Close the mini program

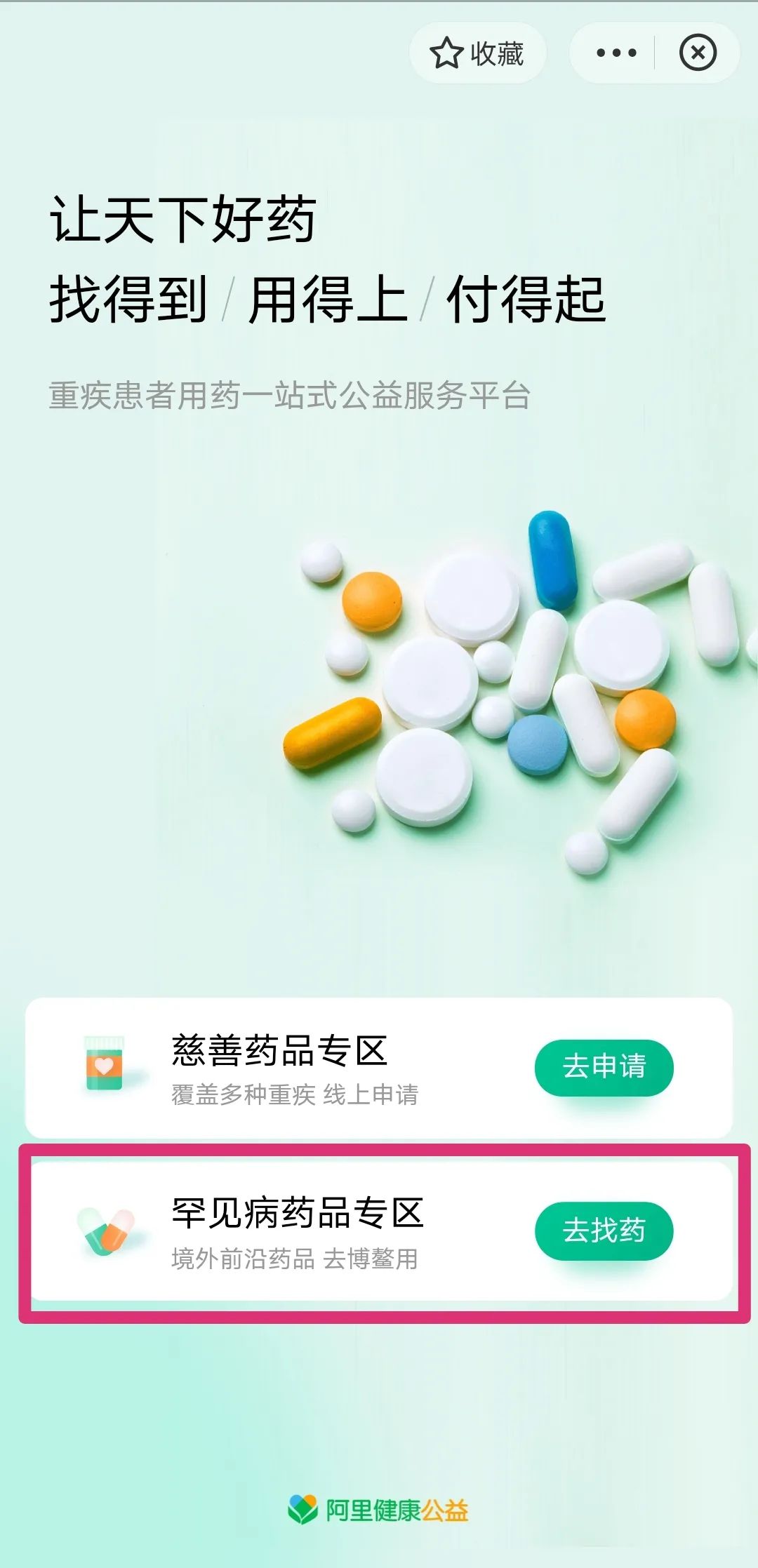coord(697,53)
